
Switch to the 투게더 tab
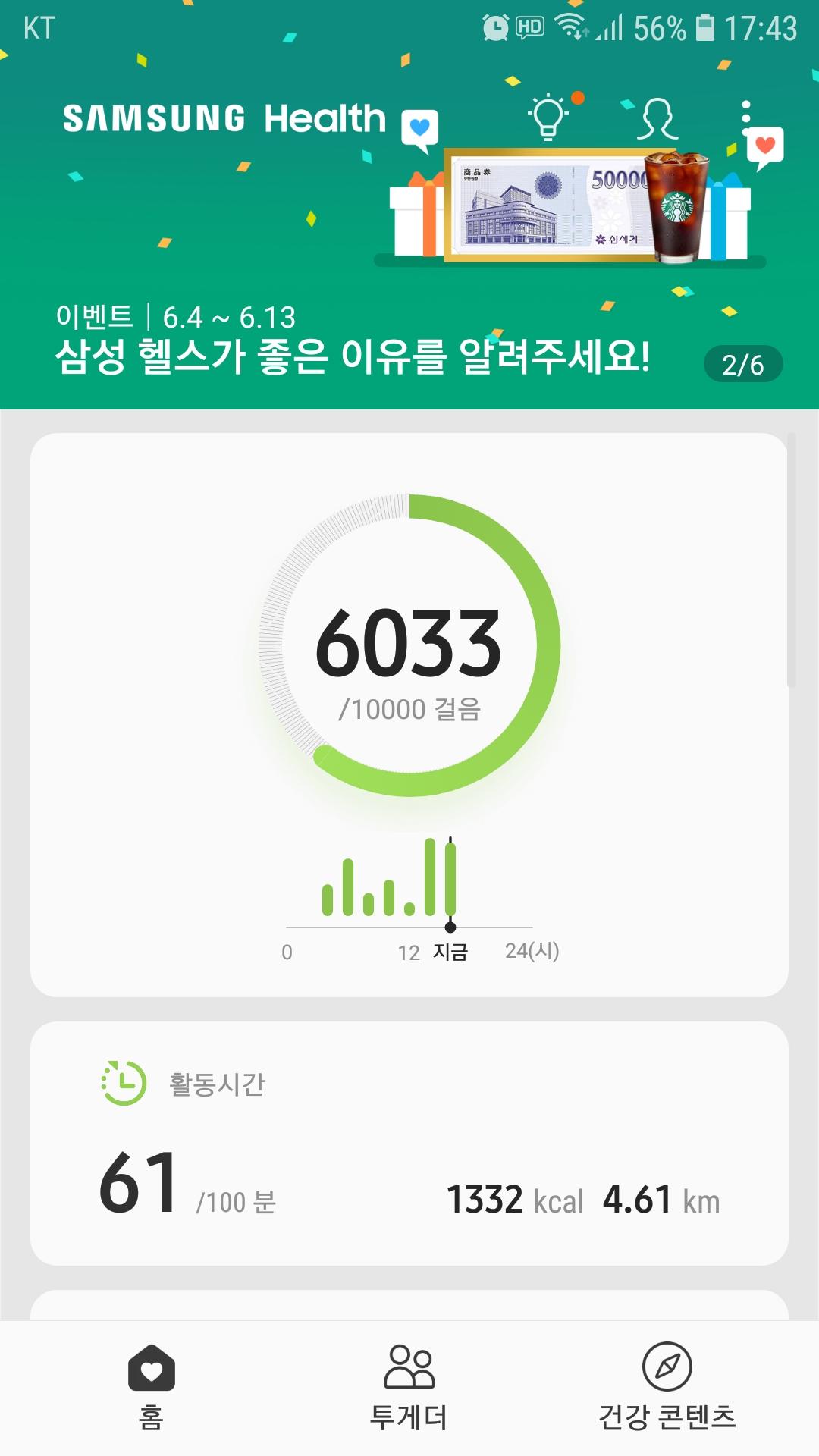[x=409, y=1386]
